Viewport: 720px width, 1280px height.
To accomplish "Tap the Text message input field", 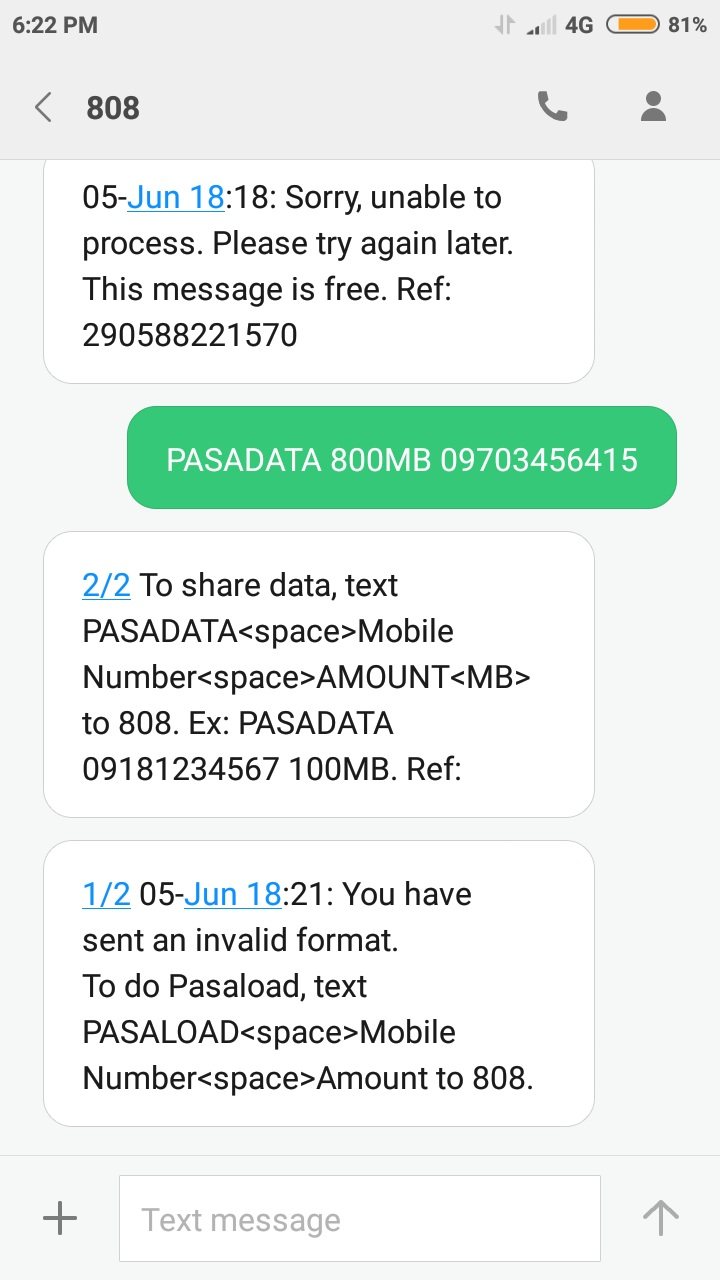I will coord(360,1219).
